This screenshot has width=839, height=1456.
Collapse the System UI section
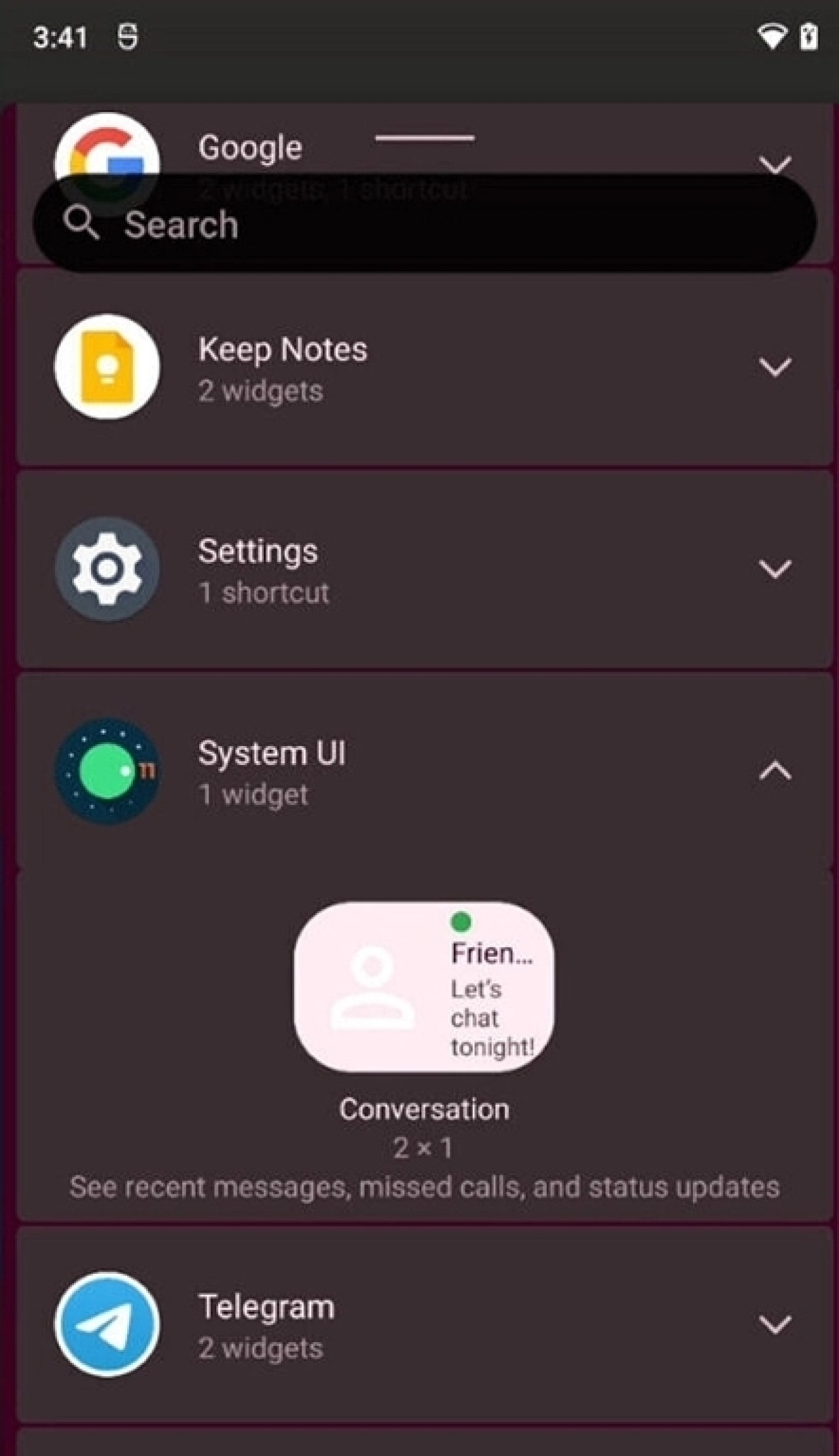tap(775, 771)
